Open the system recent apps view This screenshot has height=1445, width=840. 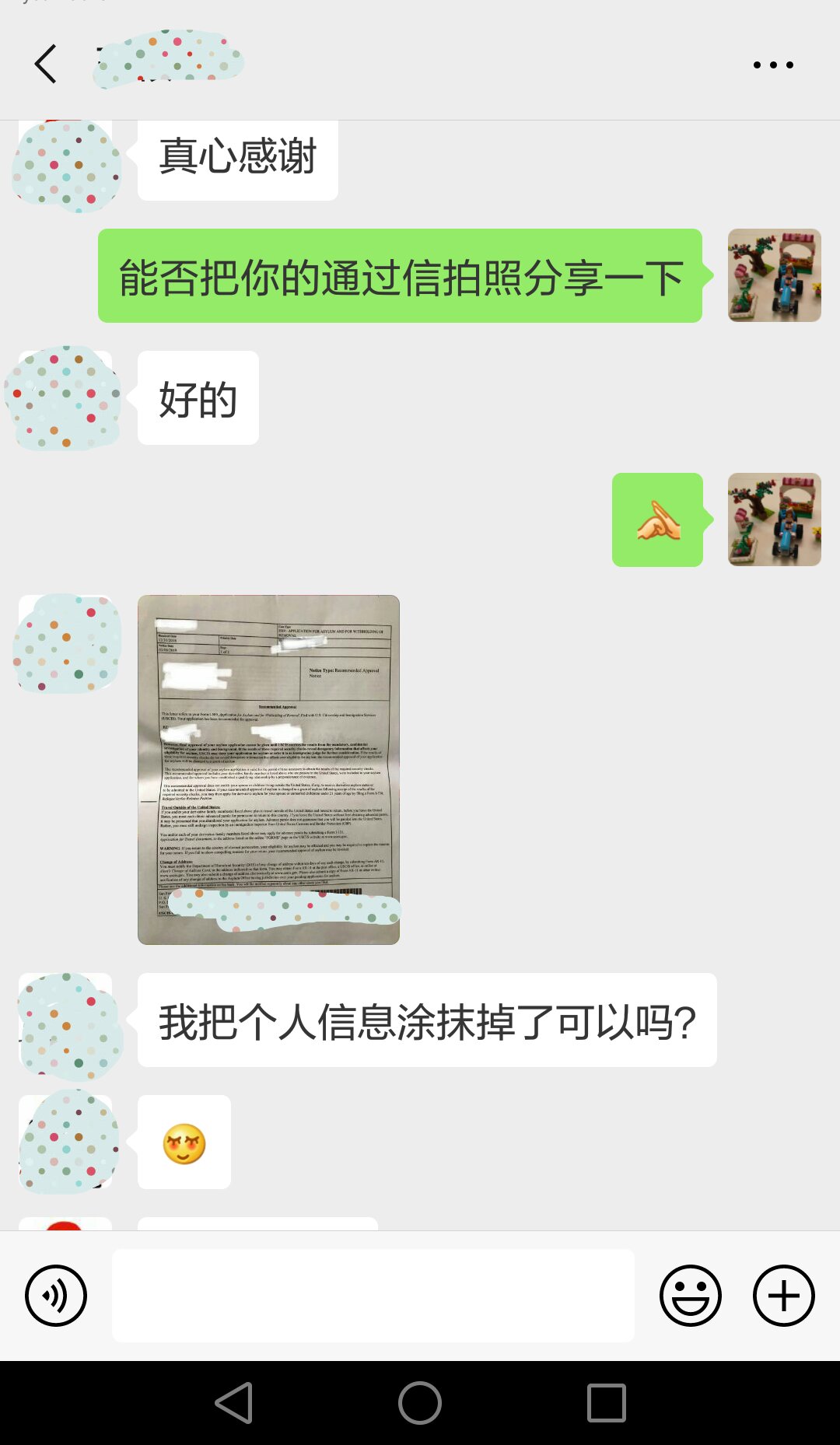(607, 1403)
